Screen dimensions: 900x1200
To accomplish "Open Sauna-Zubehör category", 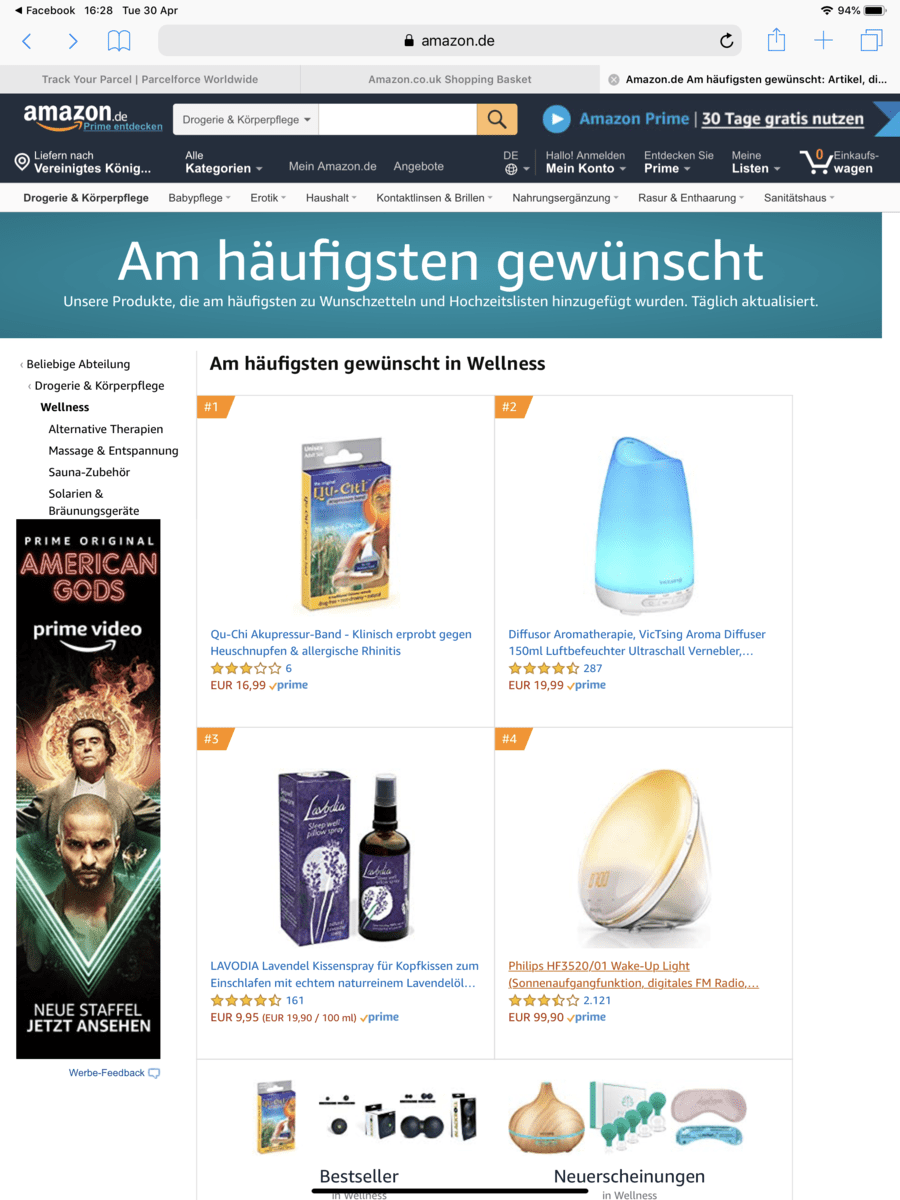I will [89, 472].
